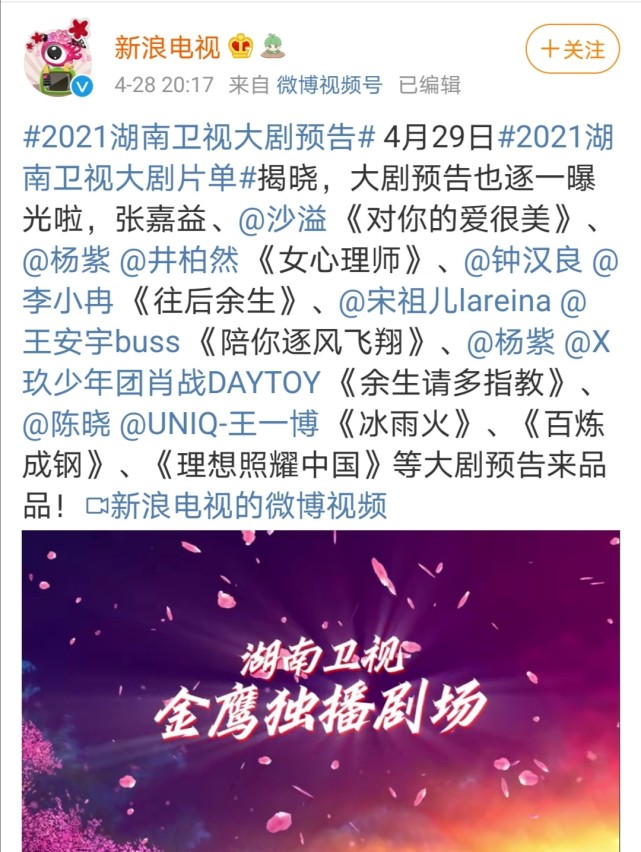Open 新浪电视 profile avatar
Image resolution: width=641 pixels, height=852 pixels.
tap(56, 56)
